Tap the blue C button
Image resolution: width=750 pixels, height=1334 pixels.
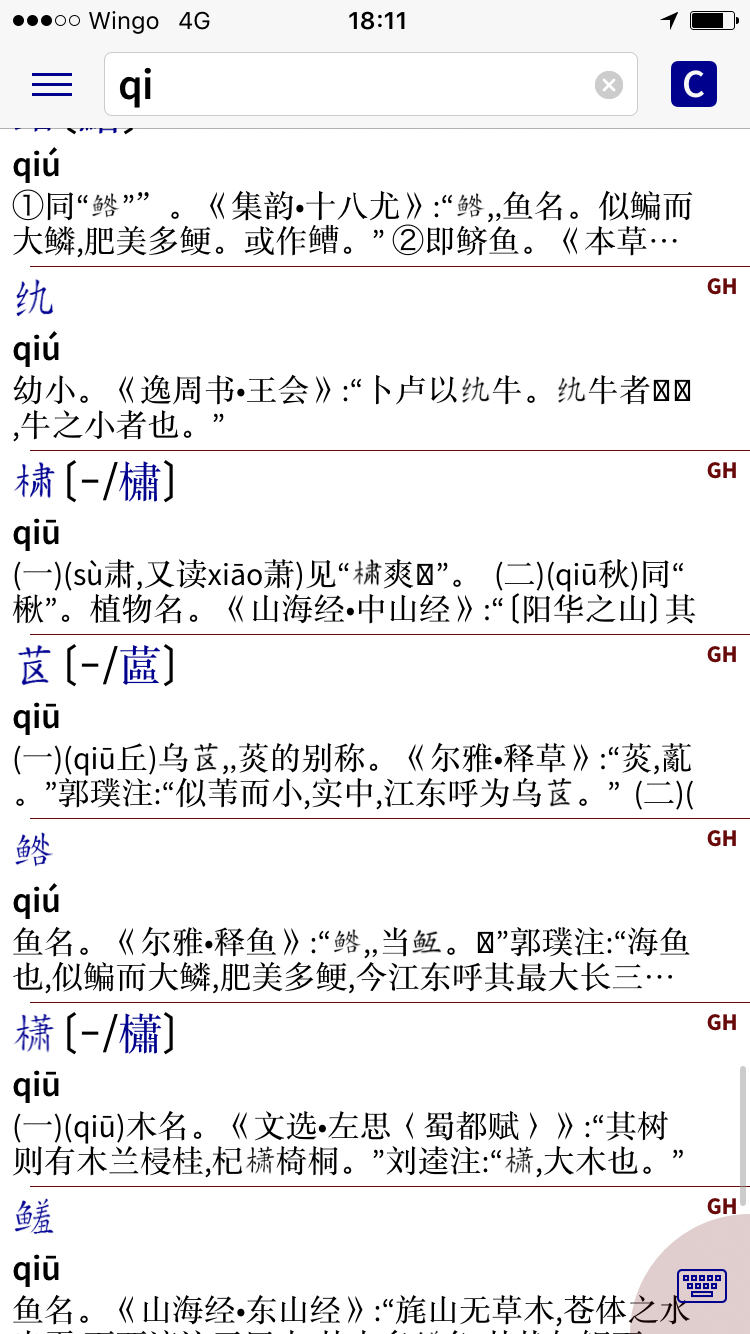point(693,84)
